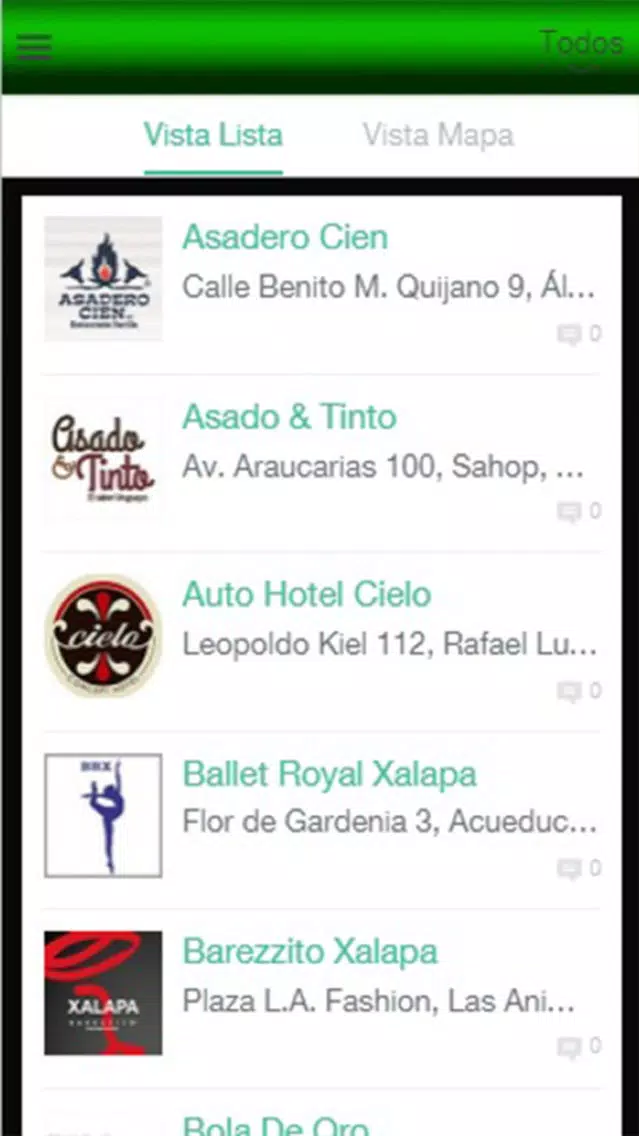Open the Asadero Cien listing

[322, 285]
